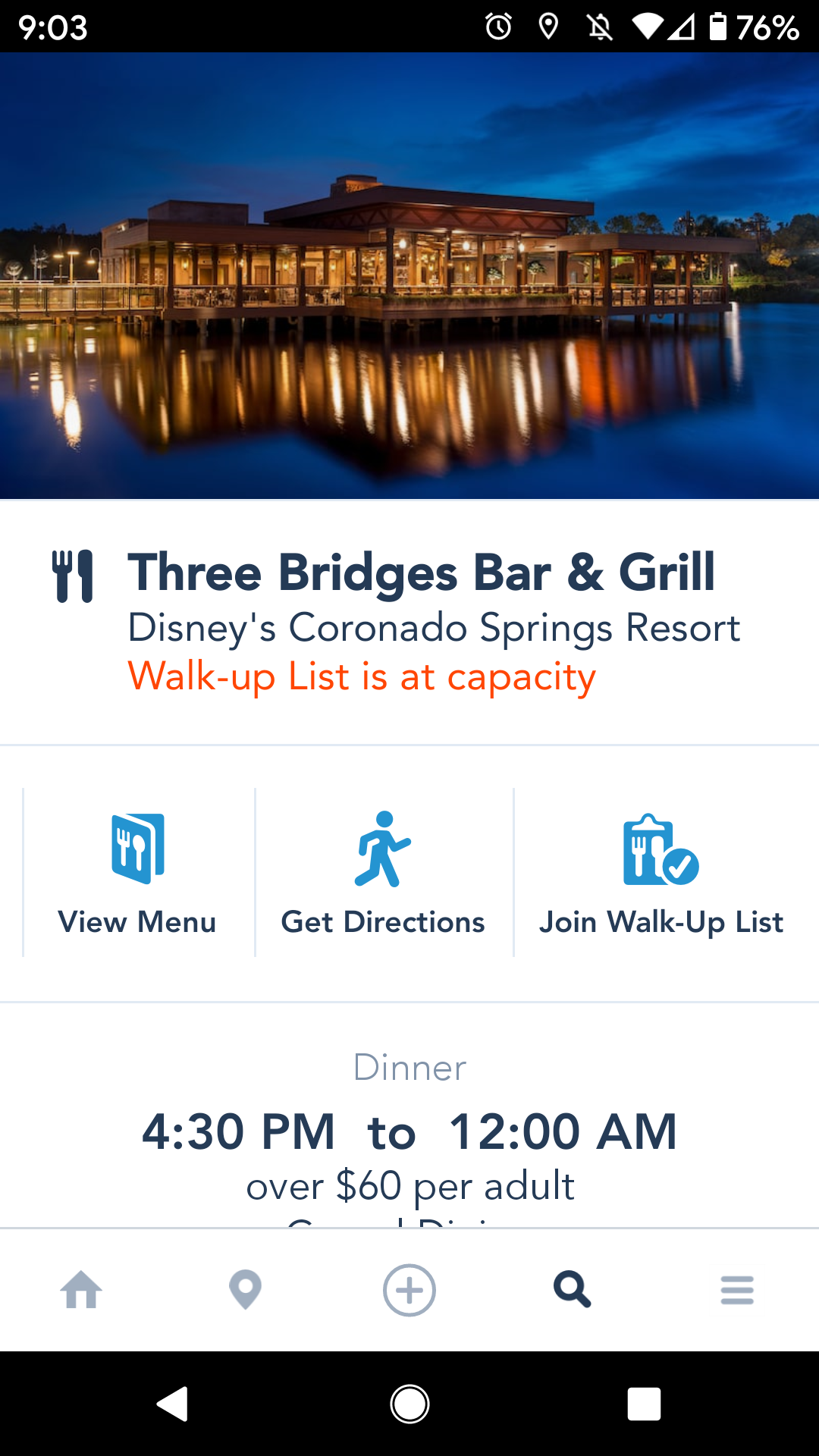This screenshot has width=819, height=1456.
Task: Switch to the search tab
Action: pos(573,1290)
